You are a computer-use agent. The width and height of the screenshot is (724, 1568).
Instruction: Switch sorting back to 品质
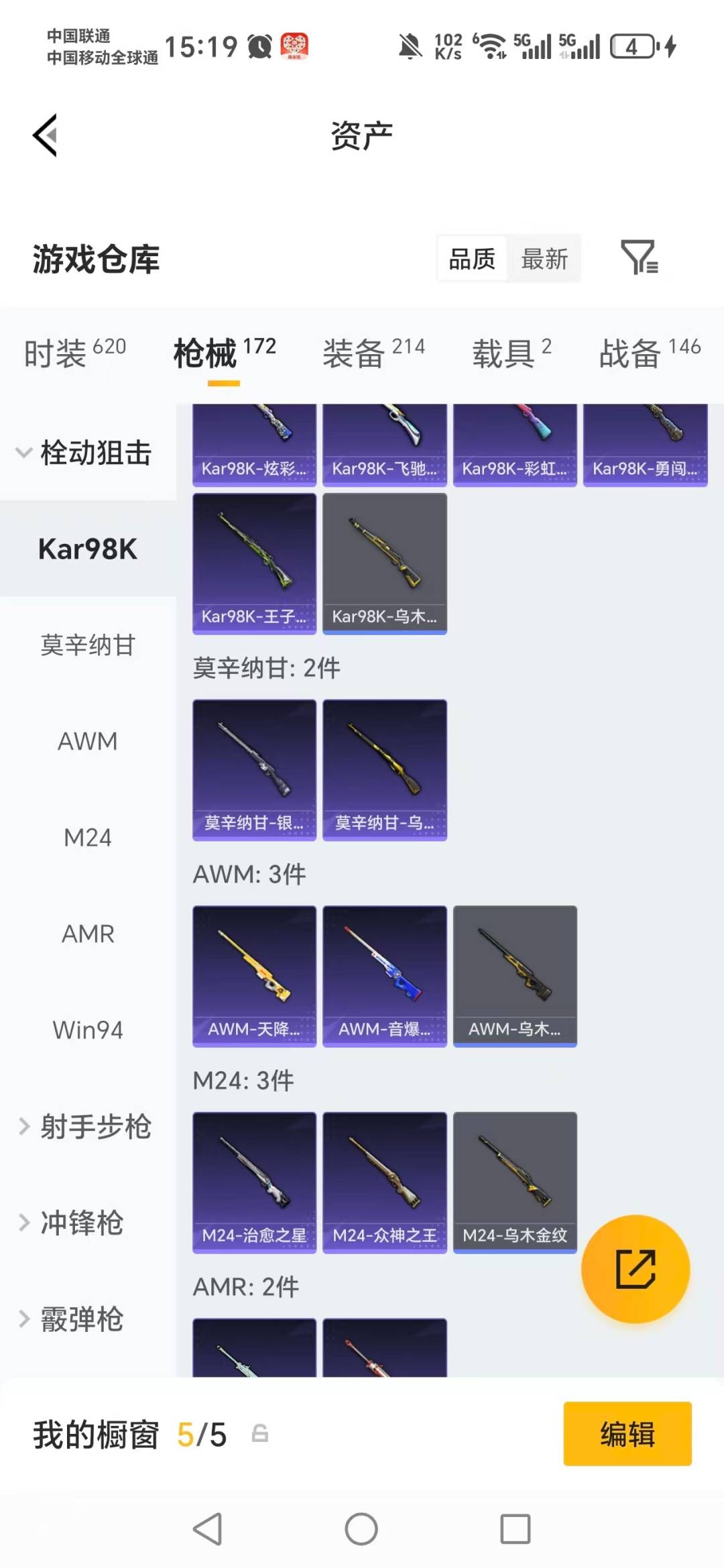[x=471, y=258]
